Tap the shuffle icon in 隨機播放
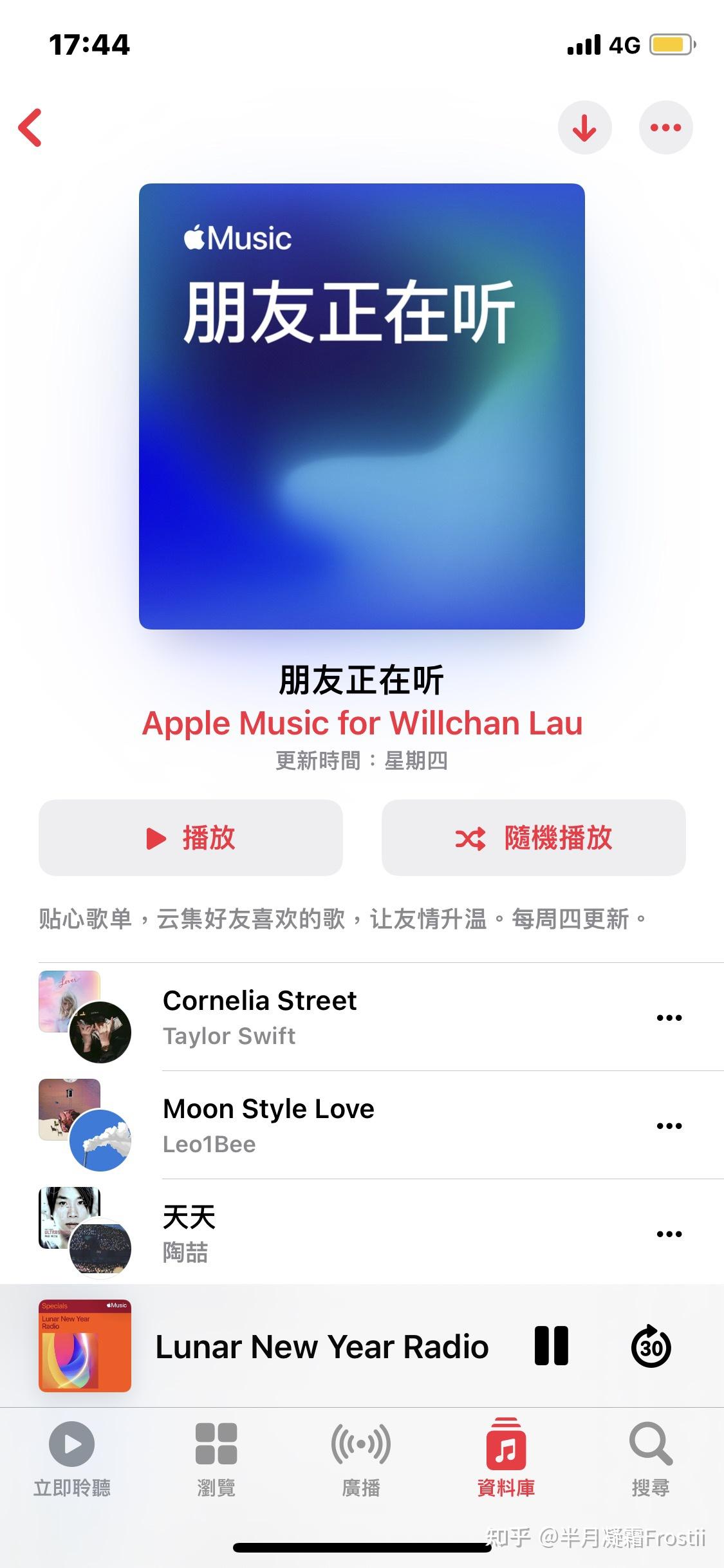Viewport: 724px width, 1568px height. click(x=474, y=838)
